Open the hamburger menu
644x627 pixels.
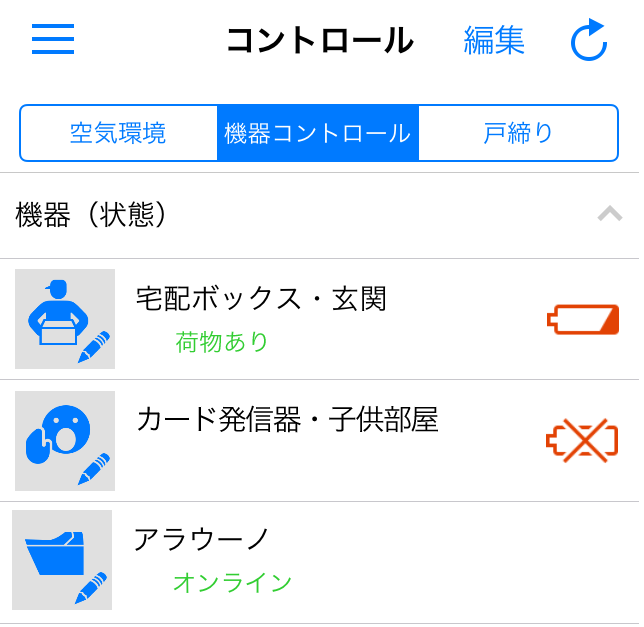click(53, 39)
